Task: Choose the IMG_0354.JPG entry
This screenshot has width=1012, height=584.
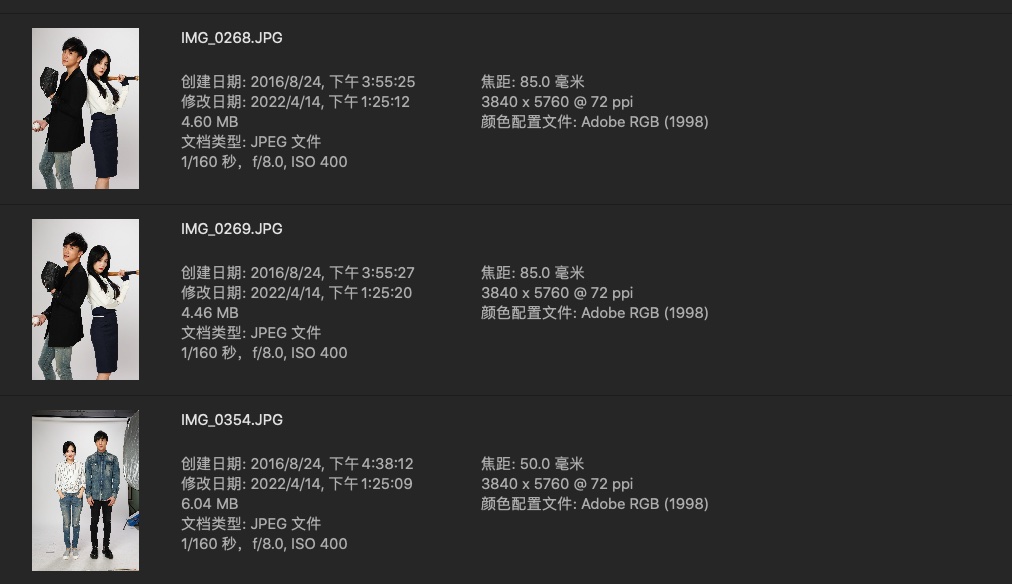Action: [232, 420]
